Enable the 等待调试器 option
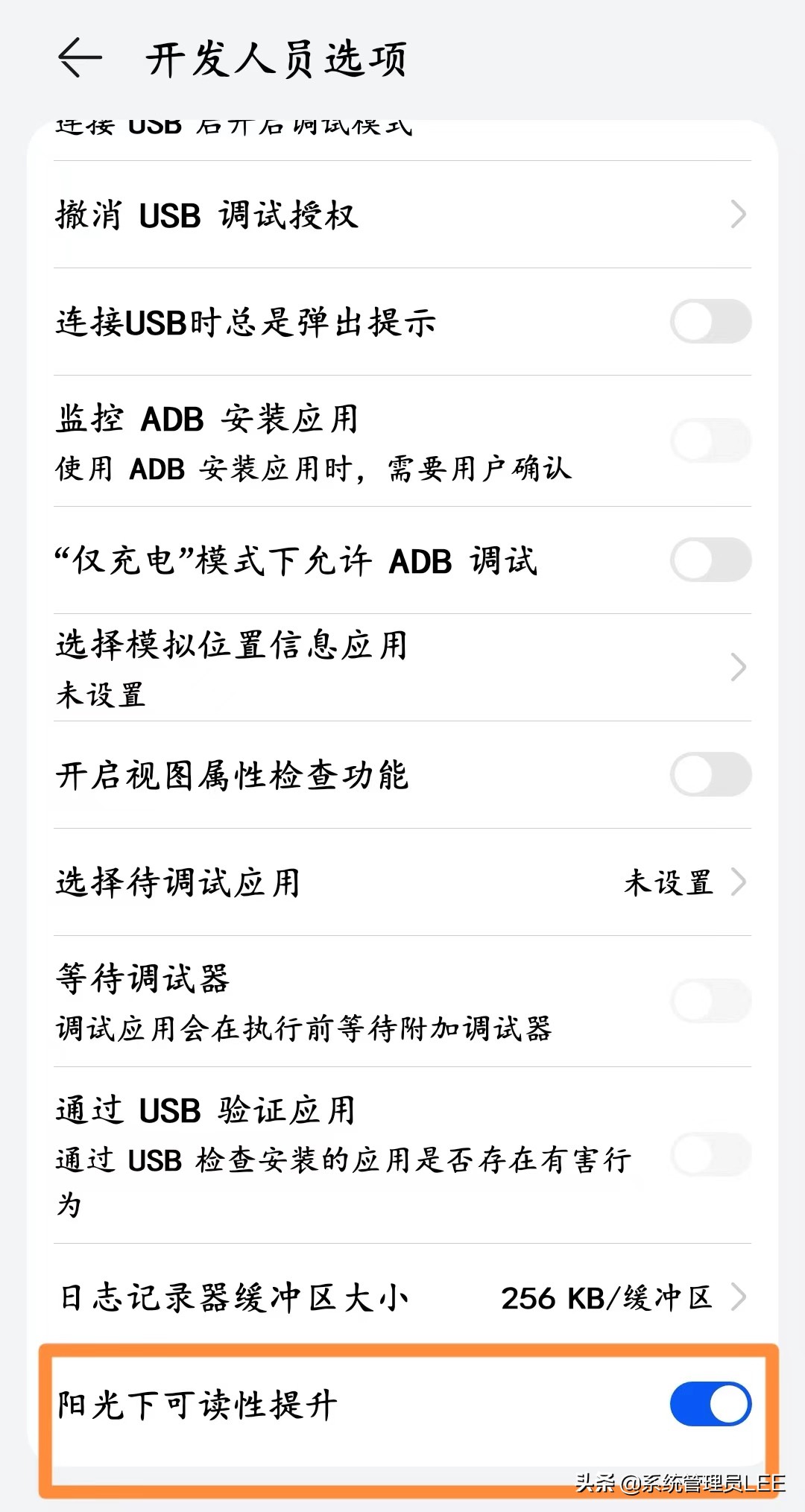This screenshot has height=1512, width=805. pos(710,1002)
